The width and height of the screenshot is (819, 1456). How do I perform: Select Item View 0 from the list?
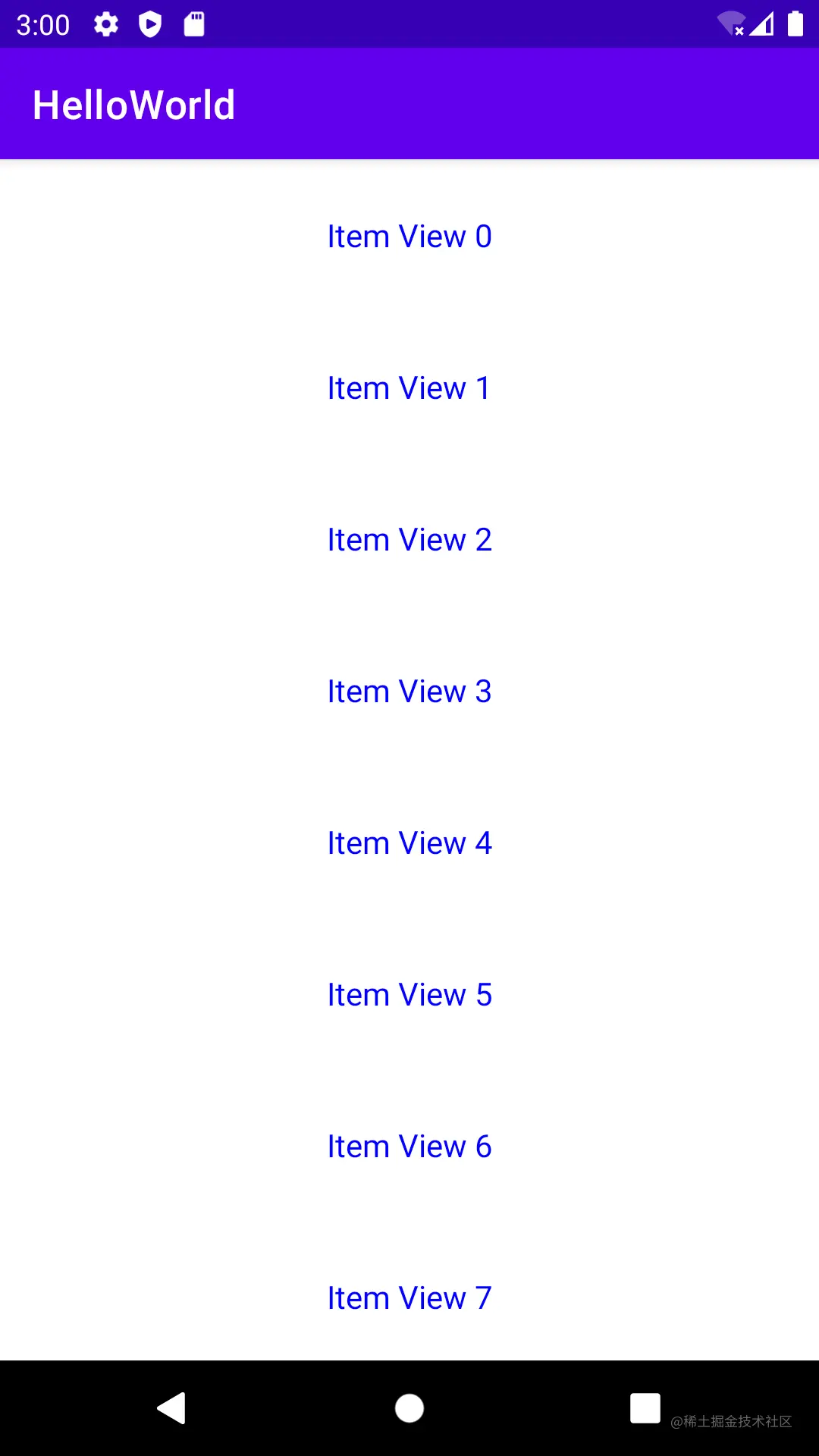(x=409, y=236)
